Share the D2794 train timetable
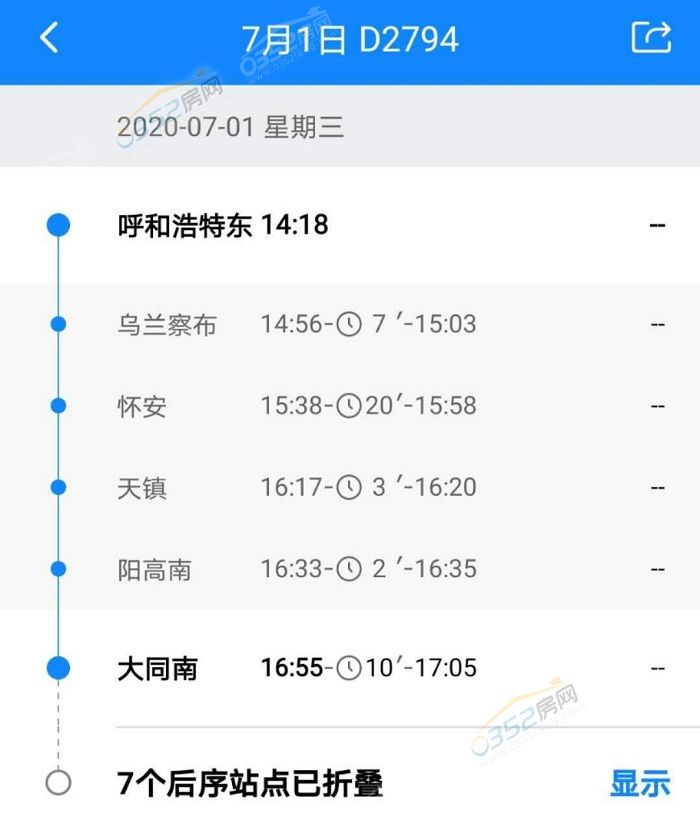The height and width of the screenshot is (836, 700). (x=651, y=38)
